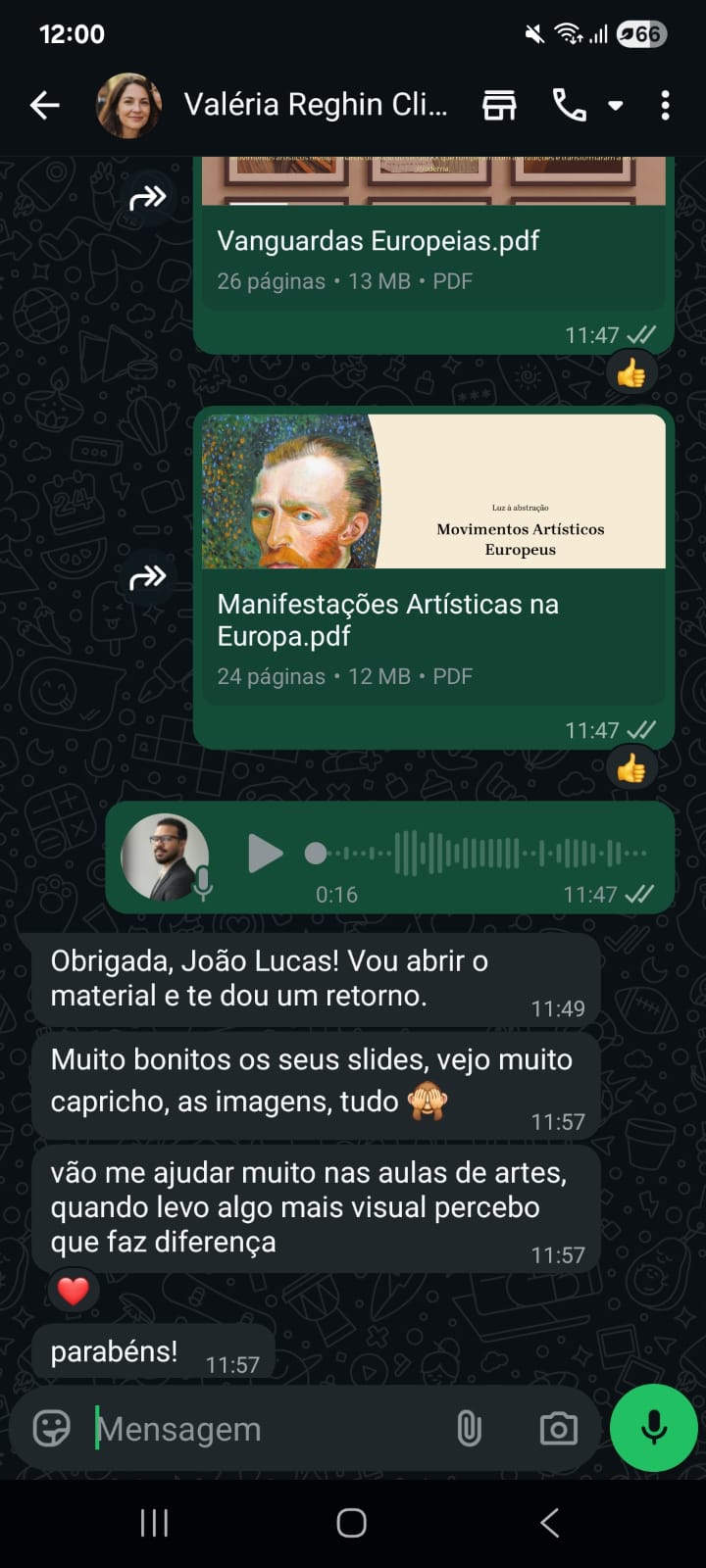The width and height of the screenshot is (706, 1568).
Task: View heart reaction under the artes message
Action: coord(74,1292)
